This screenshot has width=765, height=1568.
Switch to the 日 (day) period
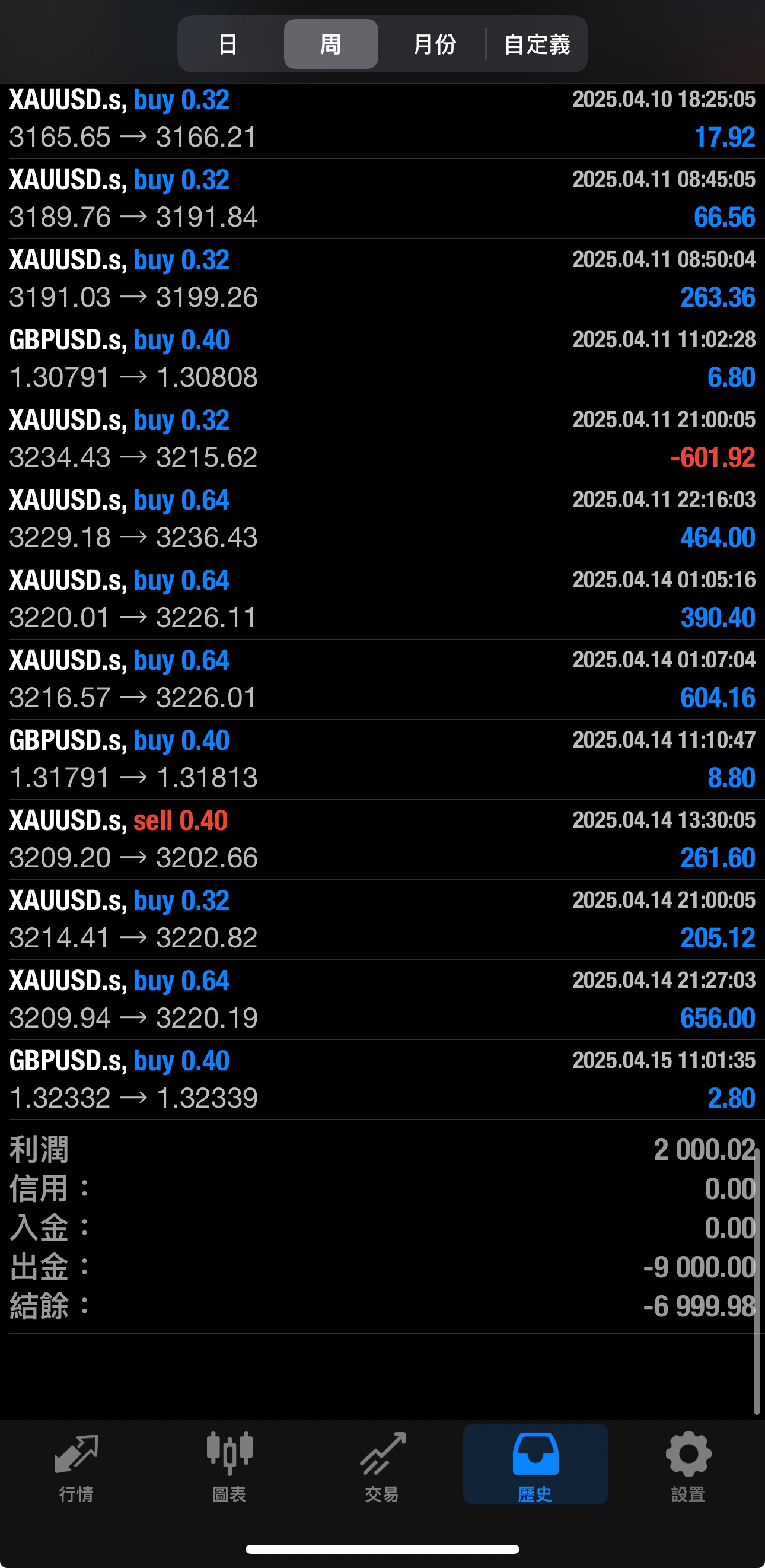(228, 44)
